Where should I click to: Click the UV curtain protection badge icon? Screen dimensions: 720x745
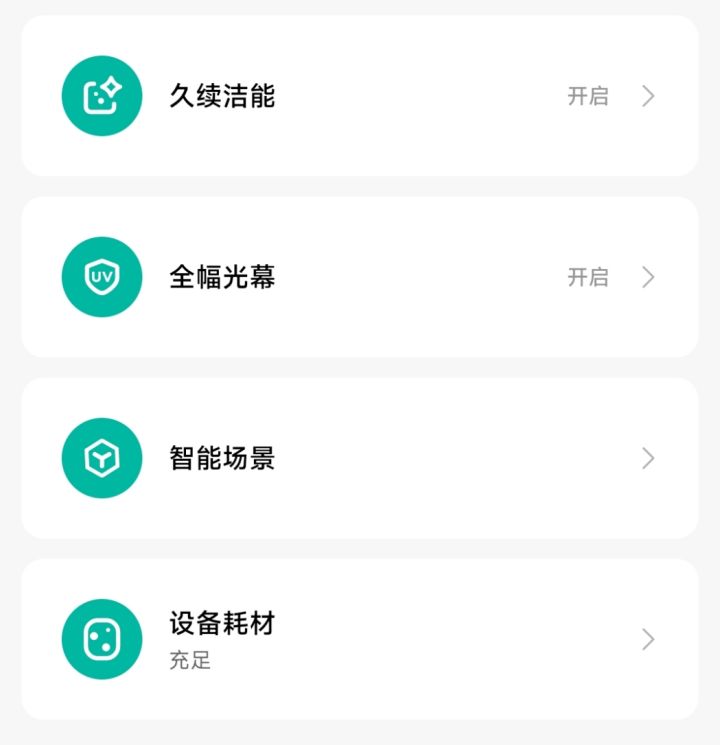tap(101, 277)
